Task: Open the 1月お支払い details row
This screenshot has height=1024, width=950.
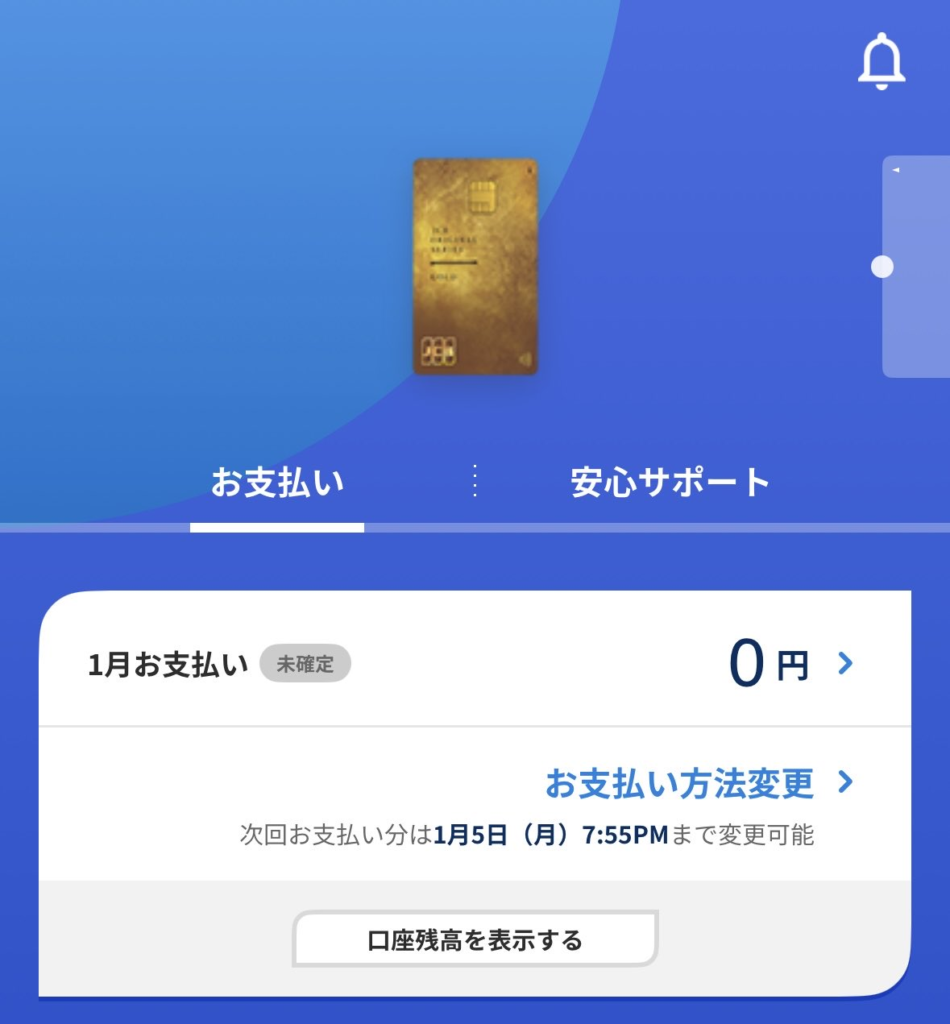Action: tap(474, 663)
